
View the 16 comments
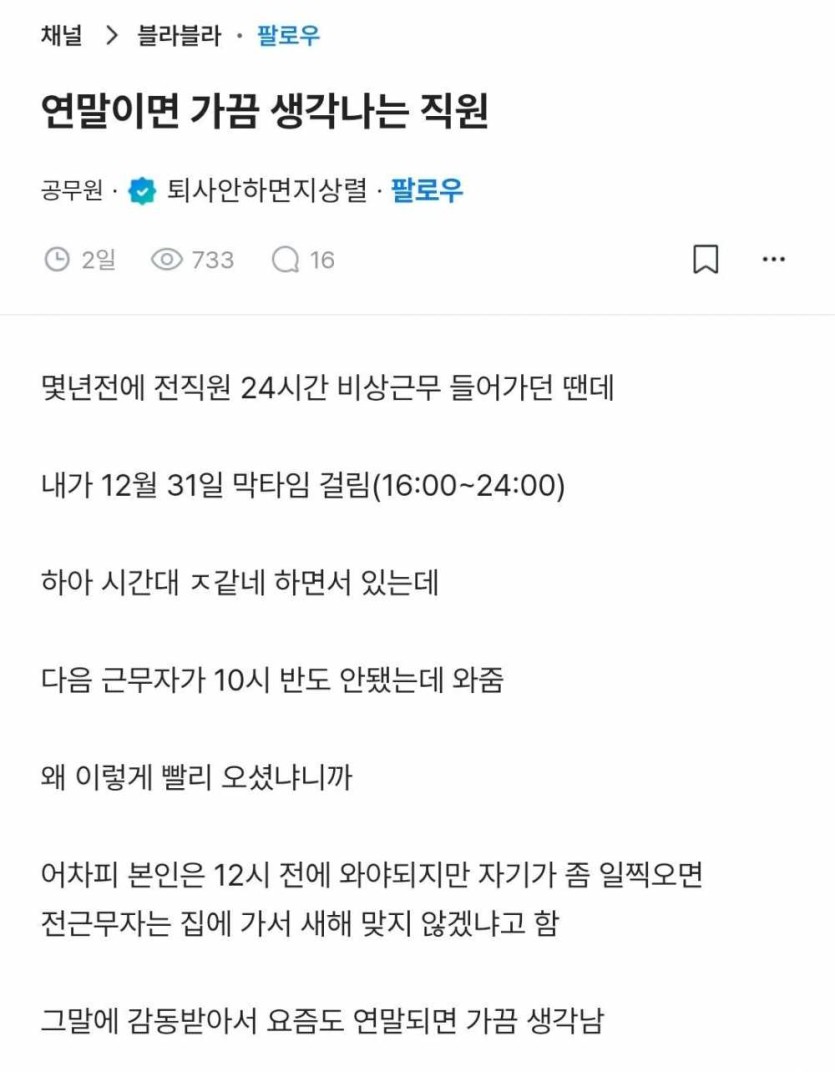pos(303,260)
